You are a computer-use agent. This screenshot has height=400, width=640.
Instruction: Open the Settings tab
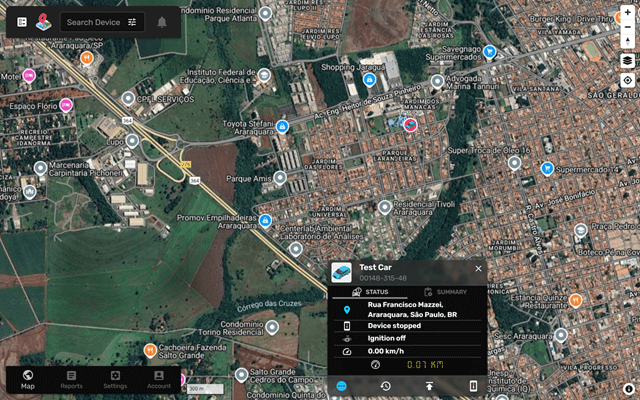[x=115, y=379]
